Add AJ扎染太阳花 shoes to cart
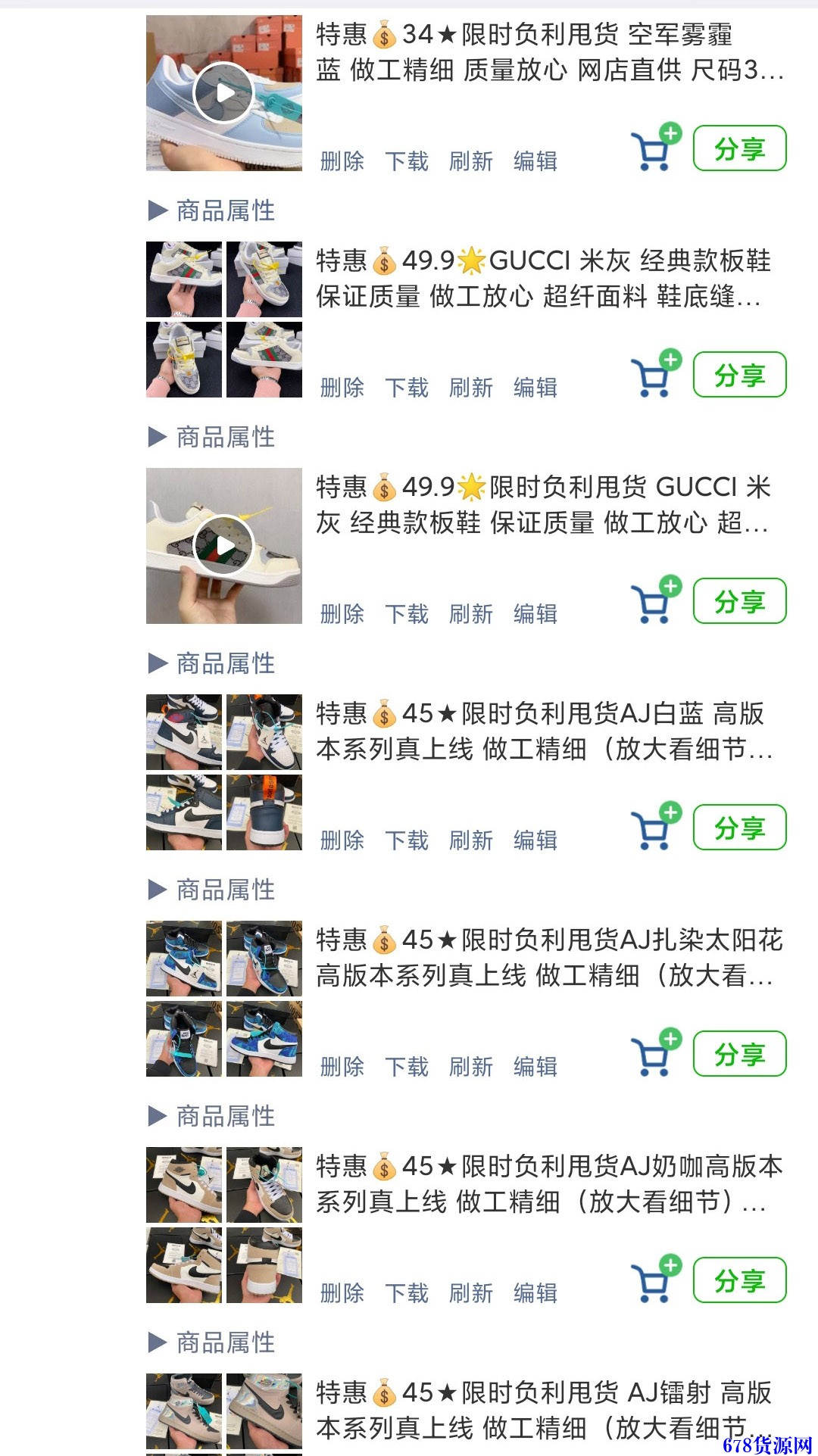This screenshot has height=1456, width=818. coord(654,1055)
